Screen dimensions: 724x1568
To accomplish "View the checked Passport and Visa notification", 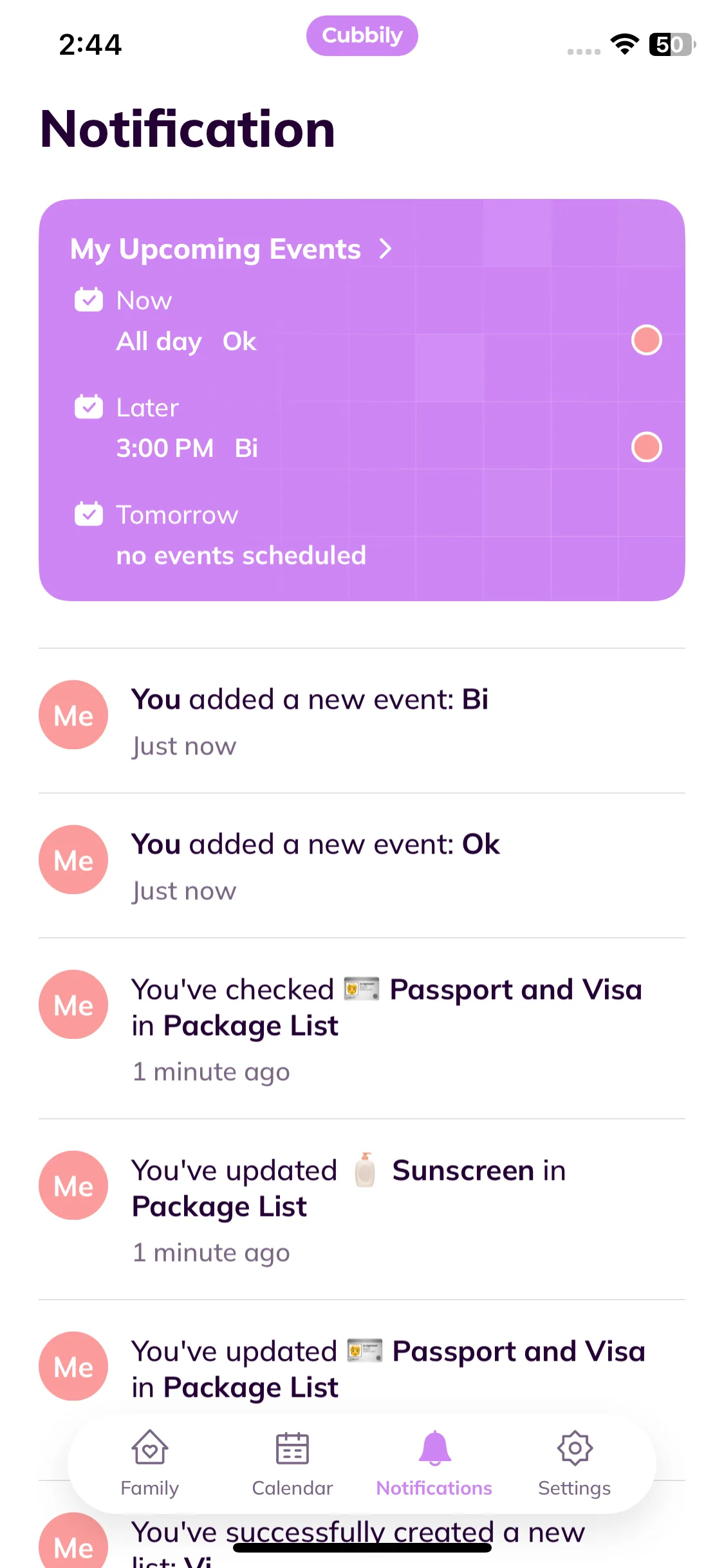I will (x=360, y=1028).
